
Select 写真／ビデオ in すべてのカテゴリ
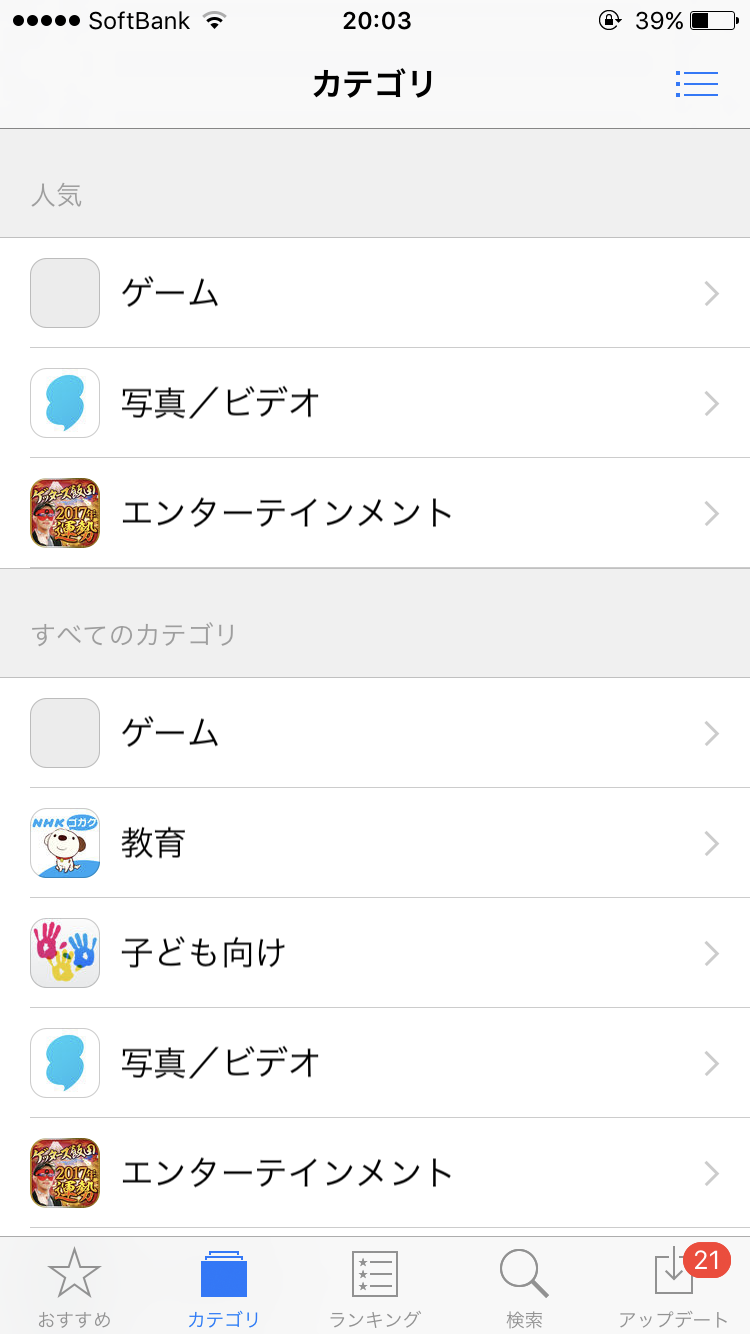point(375,1063)
